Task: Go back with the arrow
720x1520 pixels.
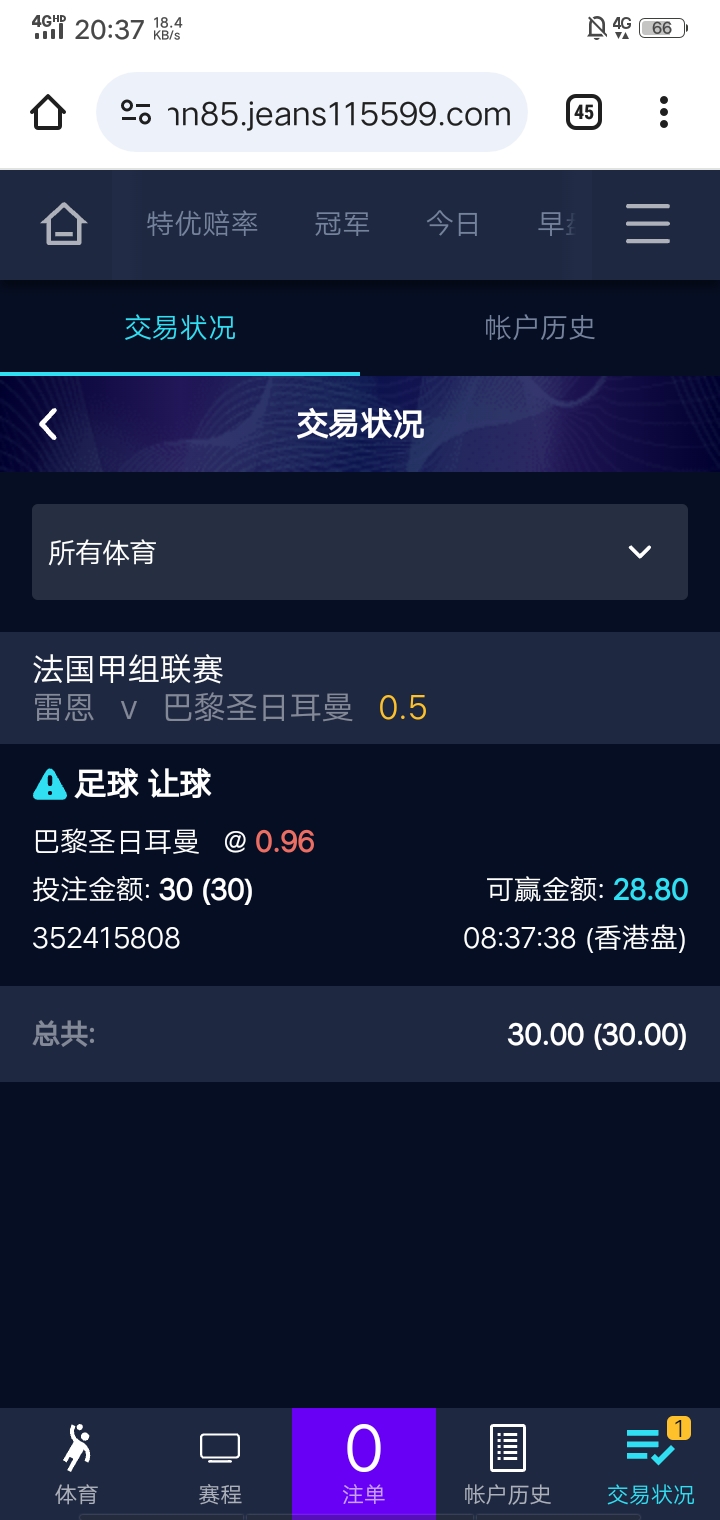Action: pos(48,424)
